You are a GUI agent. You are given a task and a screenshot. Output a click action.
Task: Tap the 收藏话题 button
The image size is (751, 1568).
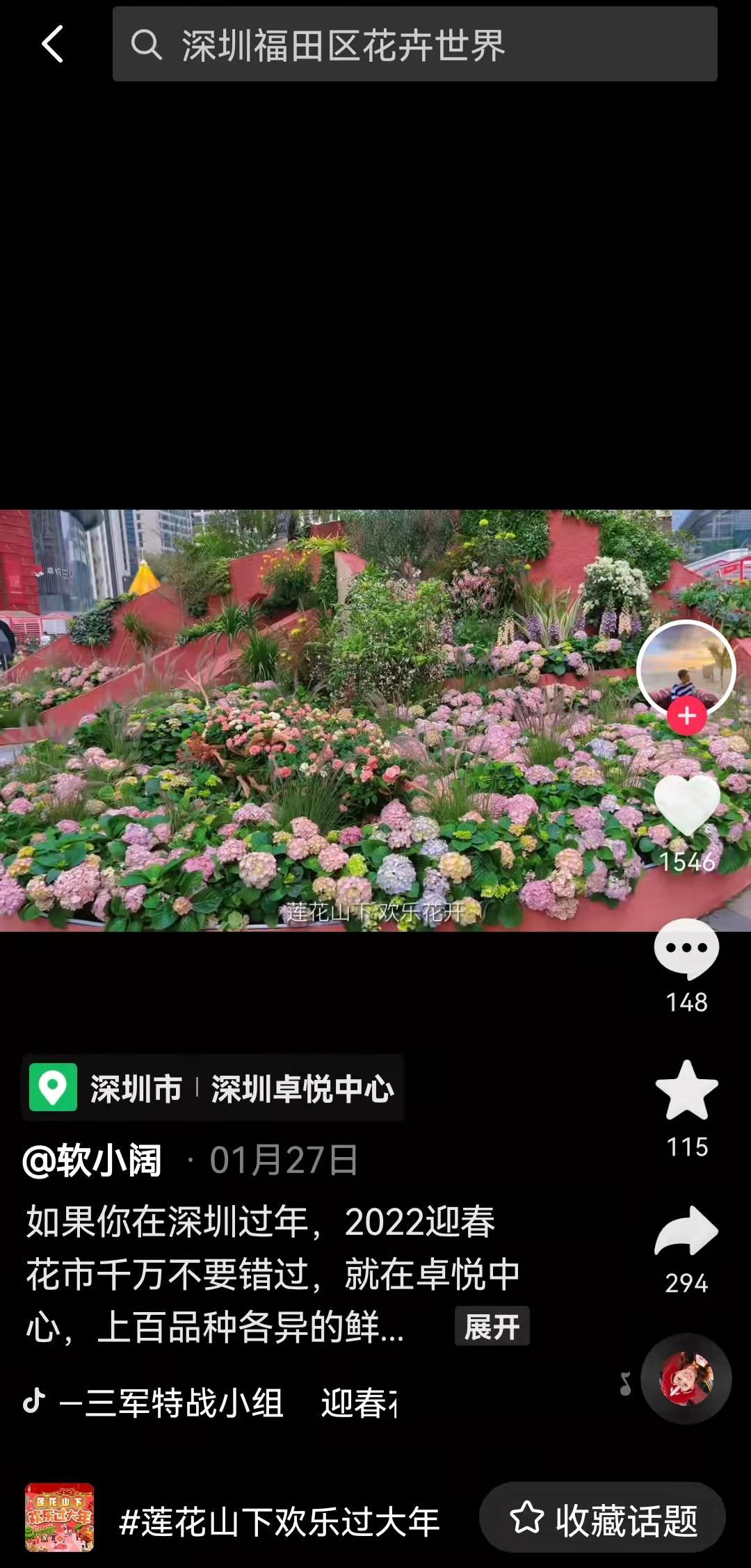(602, 1519)
